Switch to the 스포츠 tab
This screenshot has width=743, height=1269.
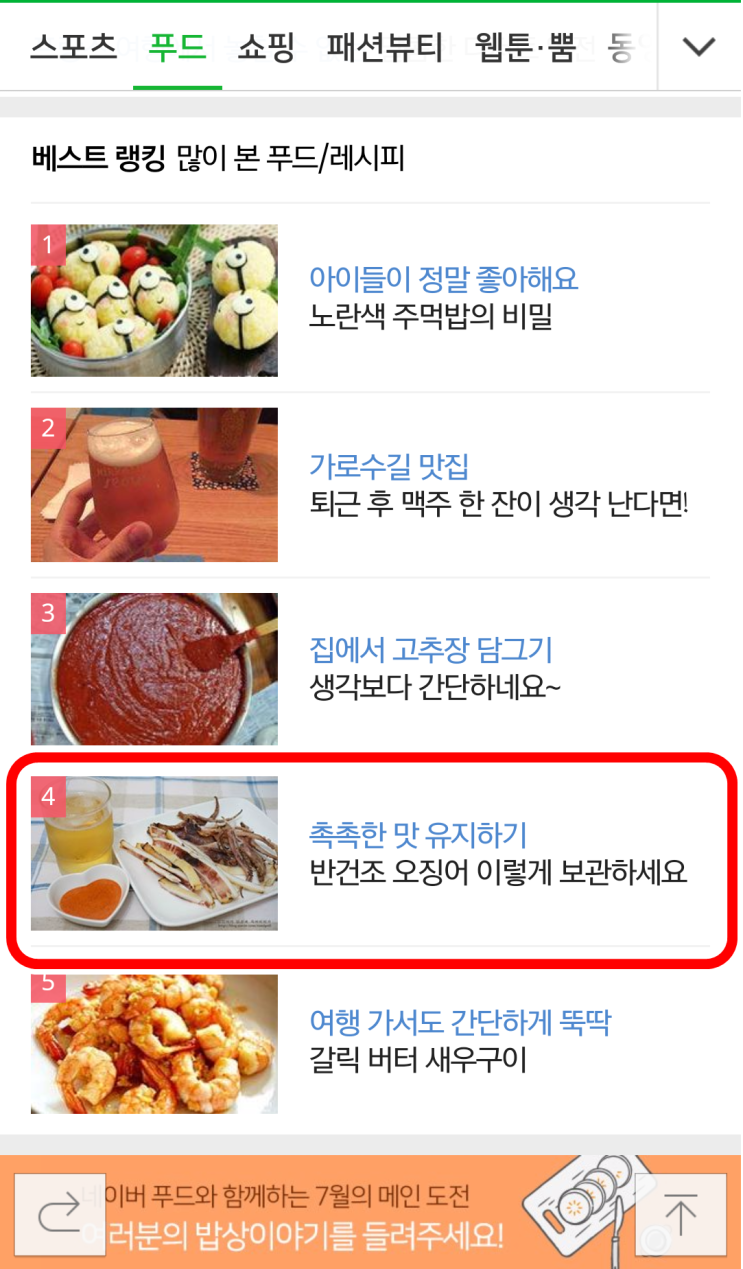click(x=73, y=47)
